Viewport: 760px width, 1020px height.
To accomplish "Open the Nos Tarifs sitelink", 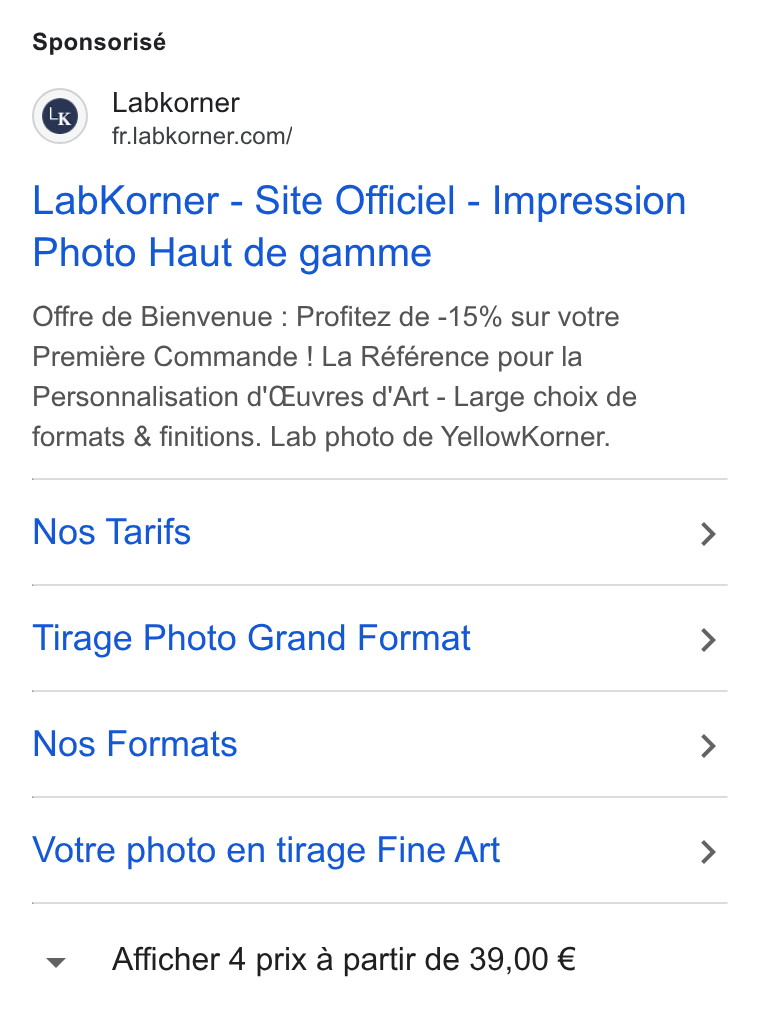I will (379, 532).
